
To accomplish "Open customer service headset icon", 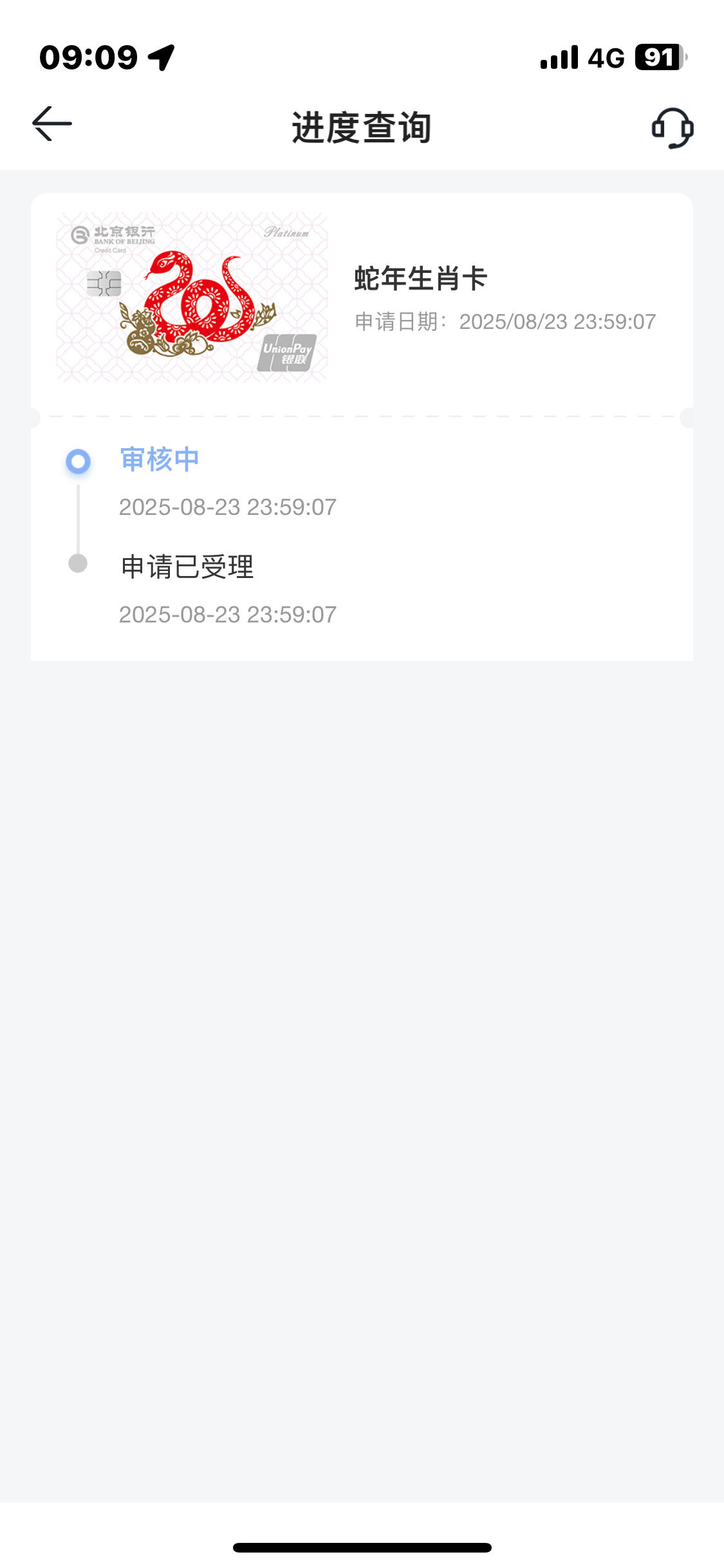I will coord(672,127).
